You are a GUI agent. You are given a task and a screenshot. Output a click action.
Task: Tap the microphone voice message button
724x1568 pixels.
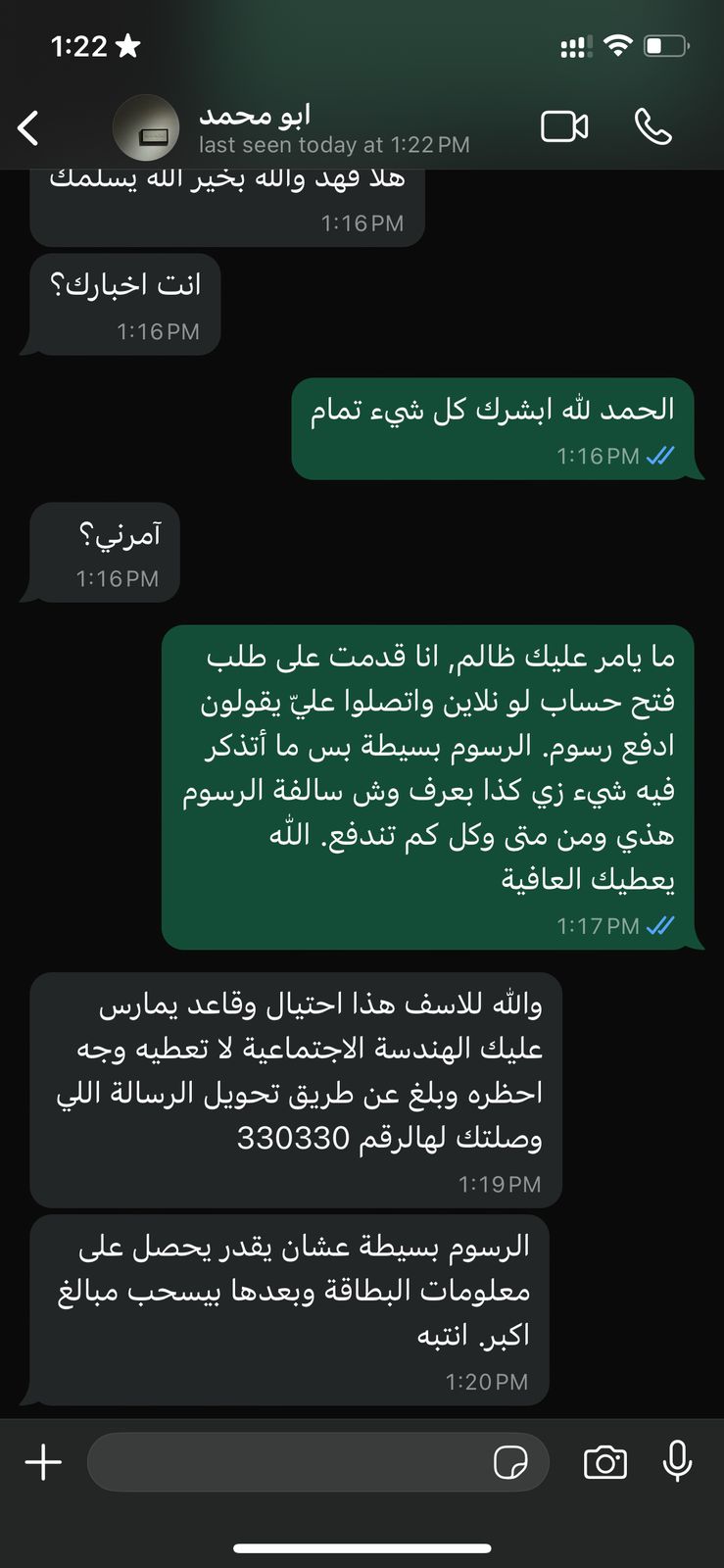(x=677, y=1462)
